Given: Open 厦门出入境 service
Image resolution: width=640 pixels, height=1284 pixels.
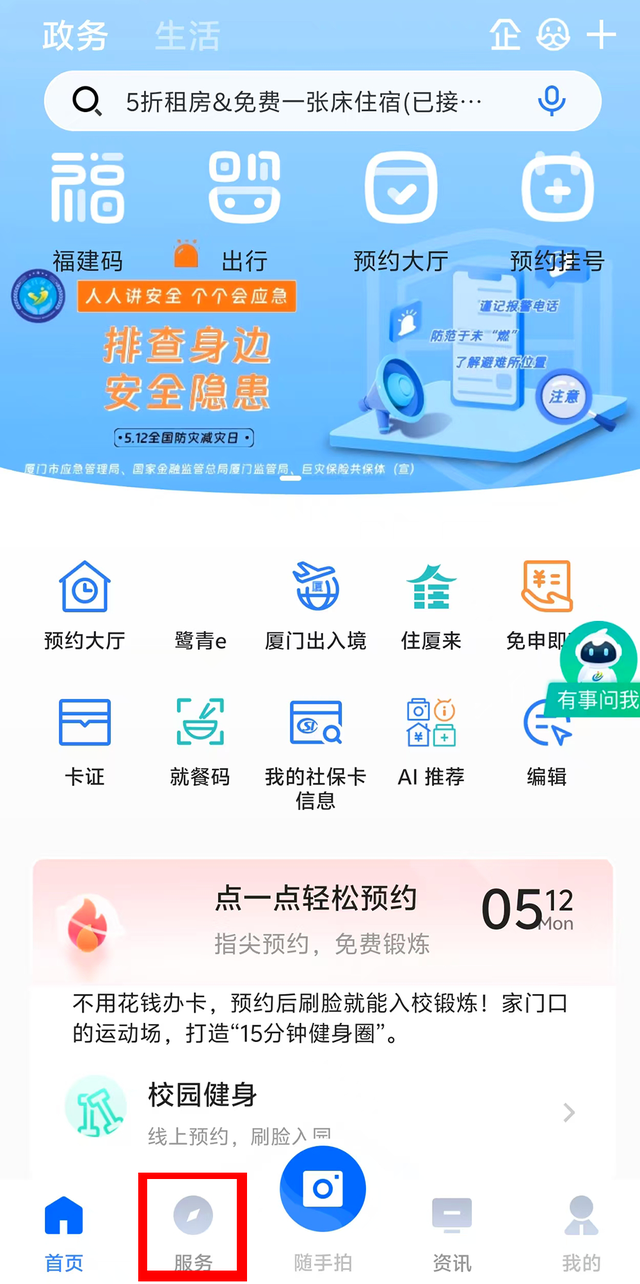Looking at the screenshot, I should click(x=316, y=606).
